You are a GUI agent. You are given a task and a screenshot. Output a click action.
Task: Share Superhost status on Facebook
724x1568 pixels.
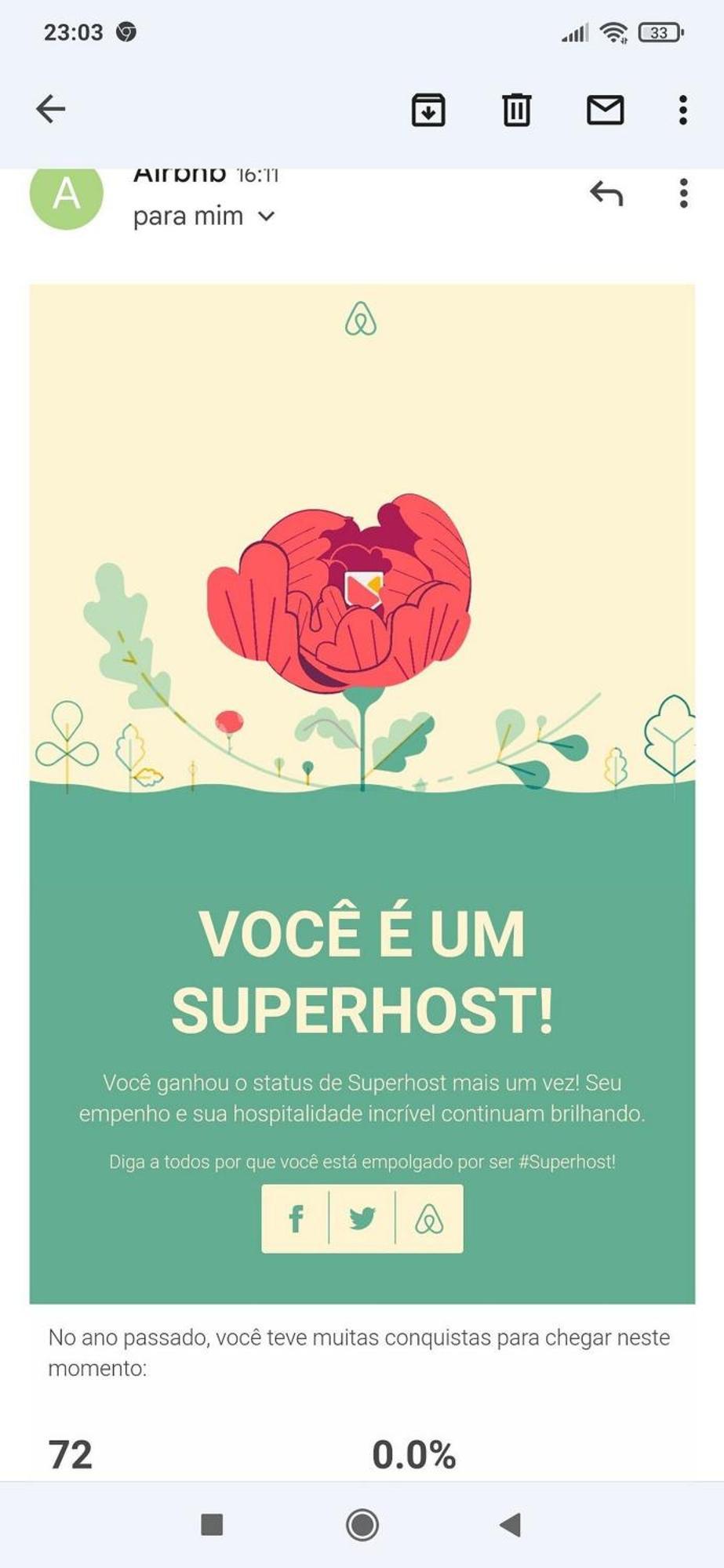296,1219
